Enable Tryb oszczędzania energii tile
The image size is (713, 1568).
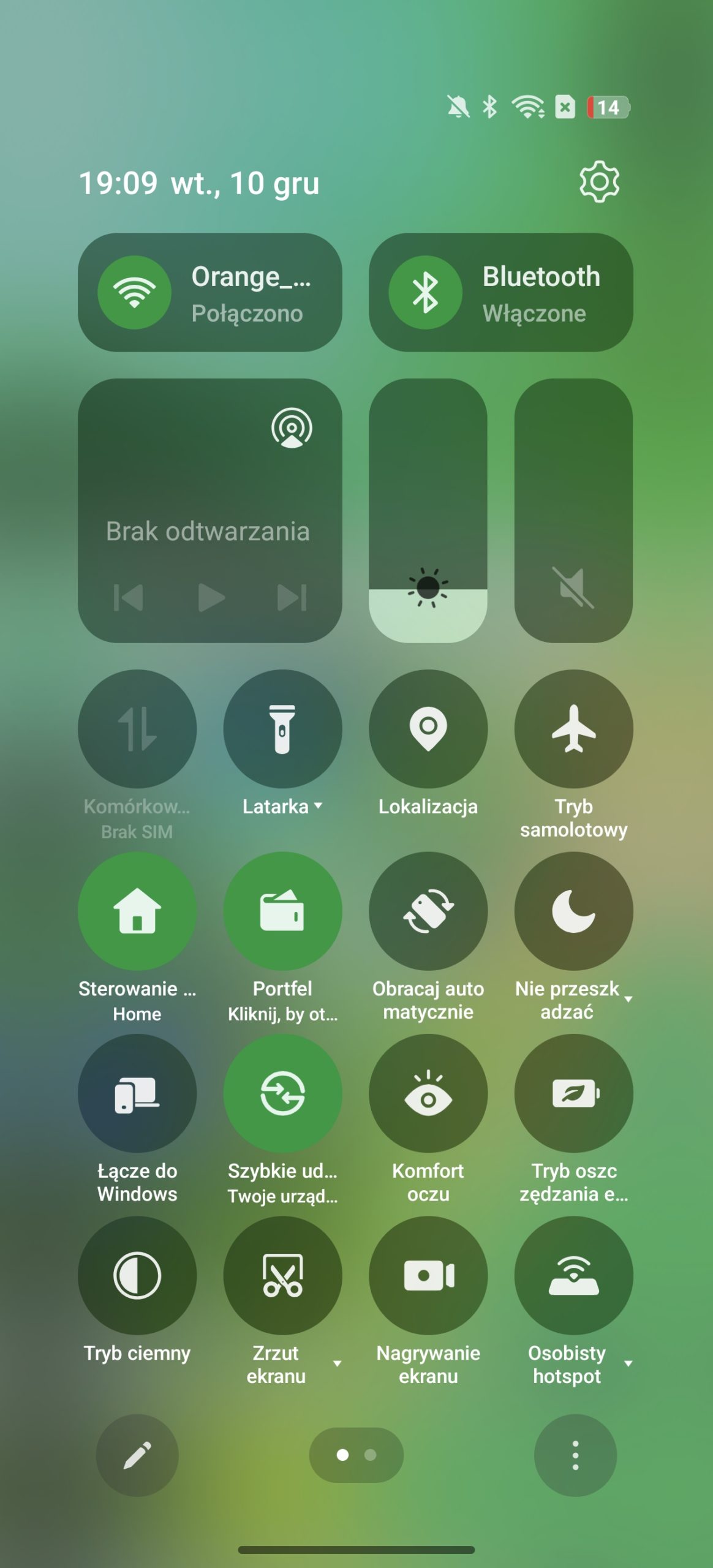pos(573,1093)
